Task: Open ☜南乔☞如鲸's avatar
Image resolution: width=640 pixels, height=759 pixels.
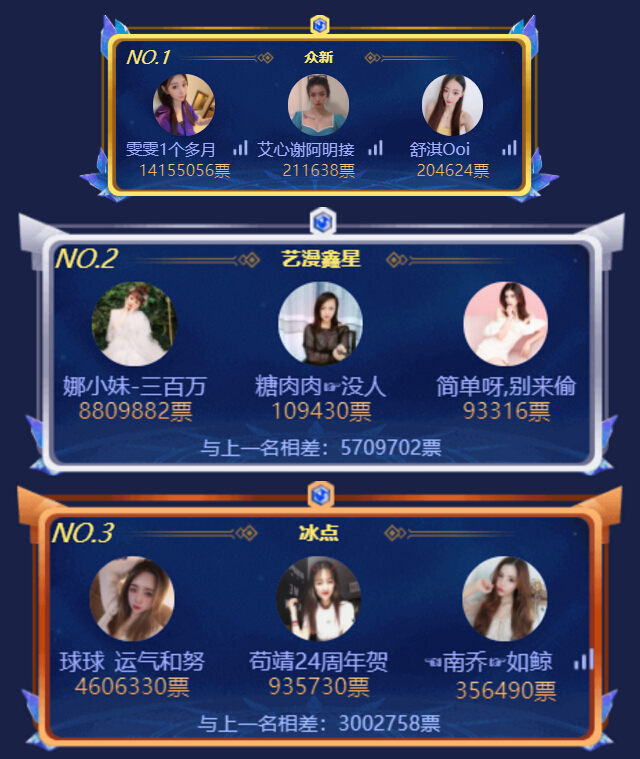Action: tap(504, 598)
